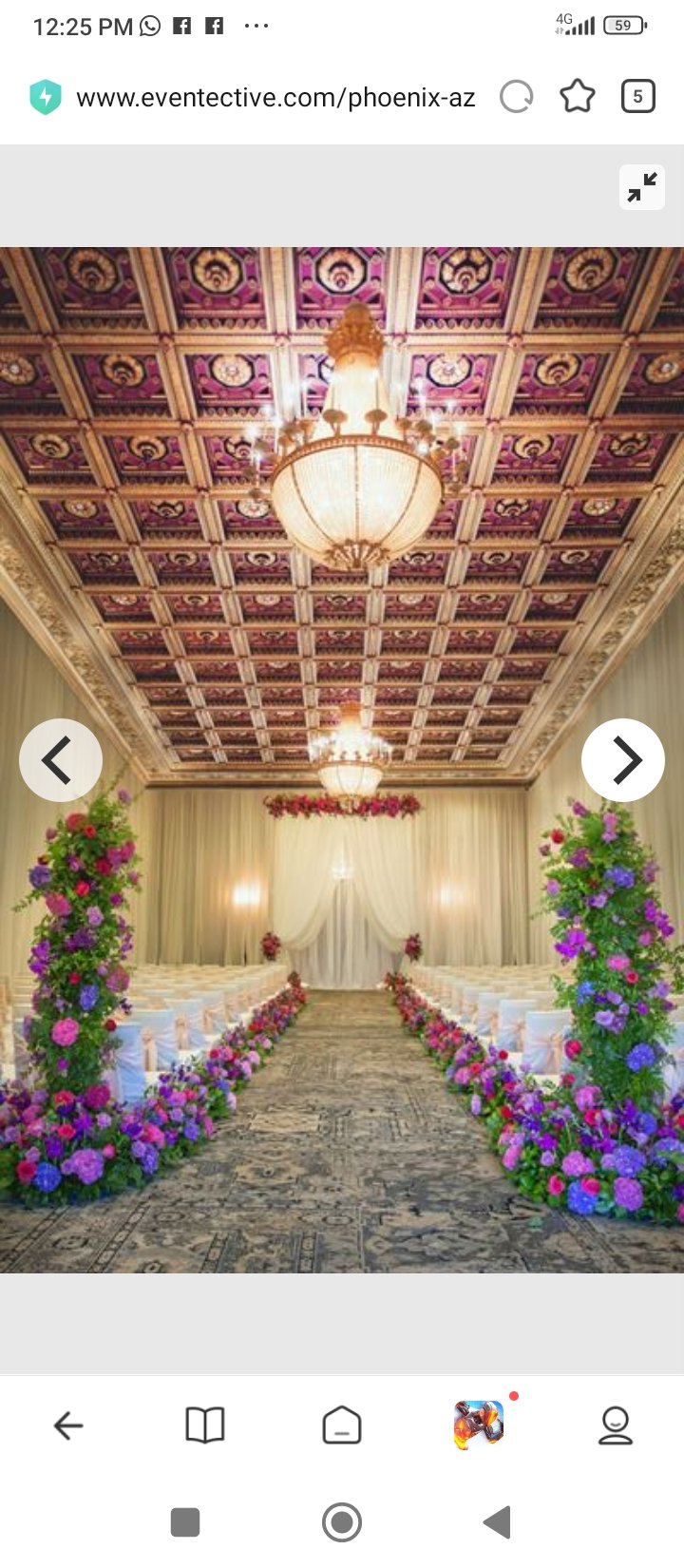The width and height of the screenshot is (684, 1568).
Task: Open the three-dot overflow menu in status bar
Action: coord(256,26)
